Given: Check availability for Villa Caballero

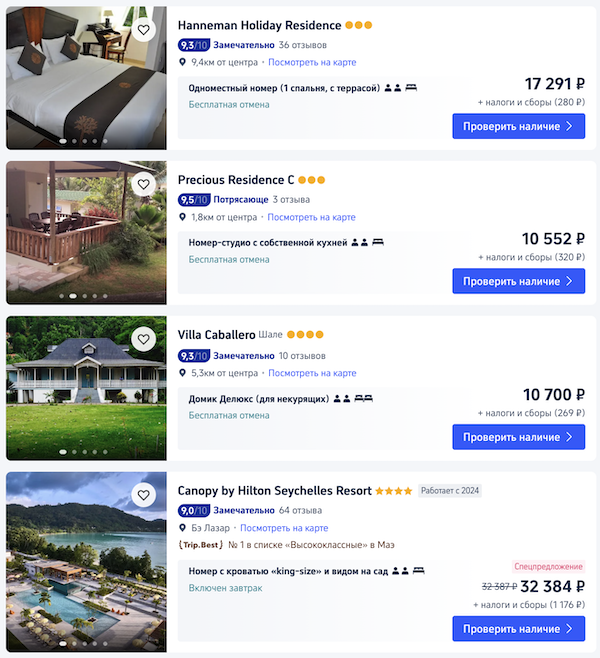Looking at the screenshot, I should click(x=518, y=437).
